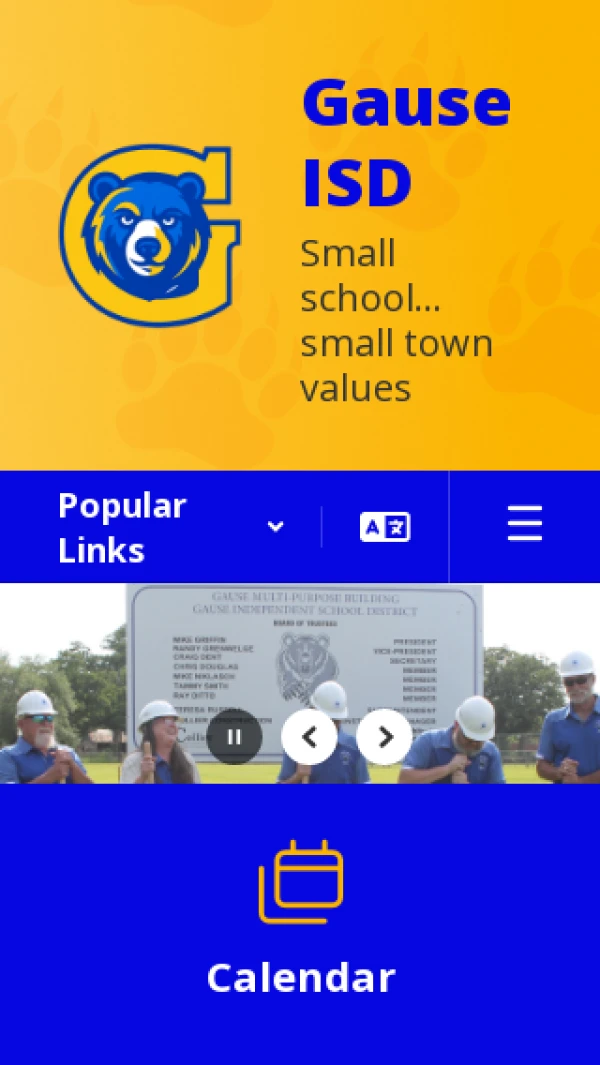
Task: Open the Calendar link
Action: (x=300, y=976)
